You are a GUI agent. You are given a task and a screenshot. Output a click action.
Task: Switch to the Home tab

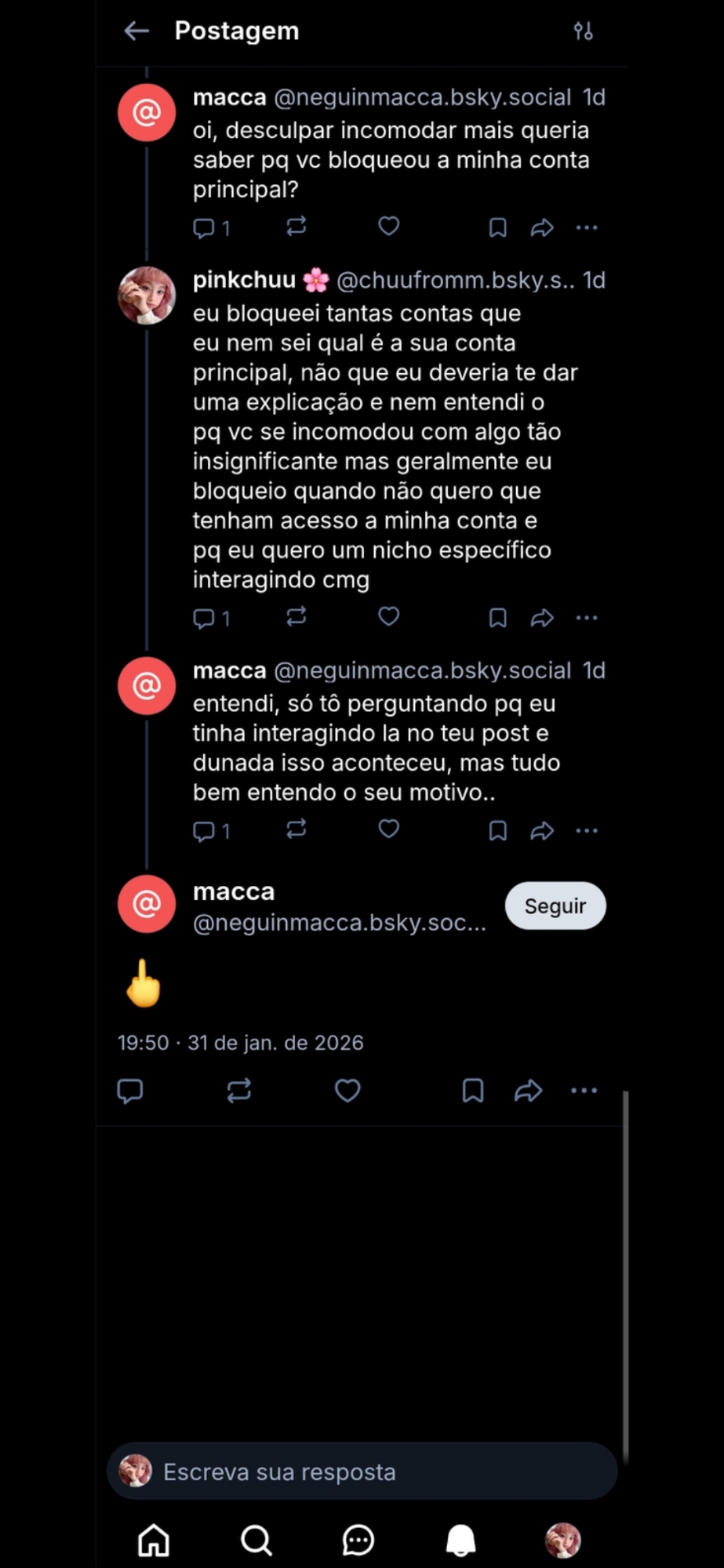pos(154,1541)
